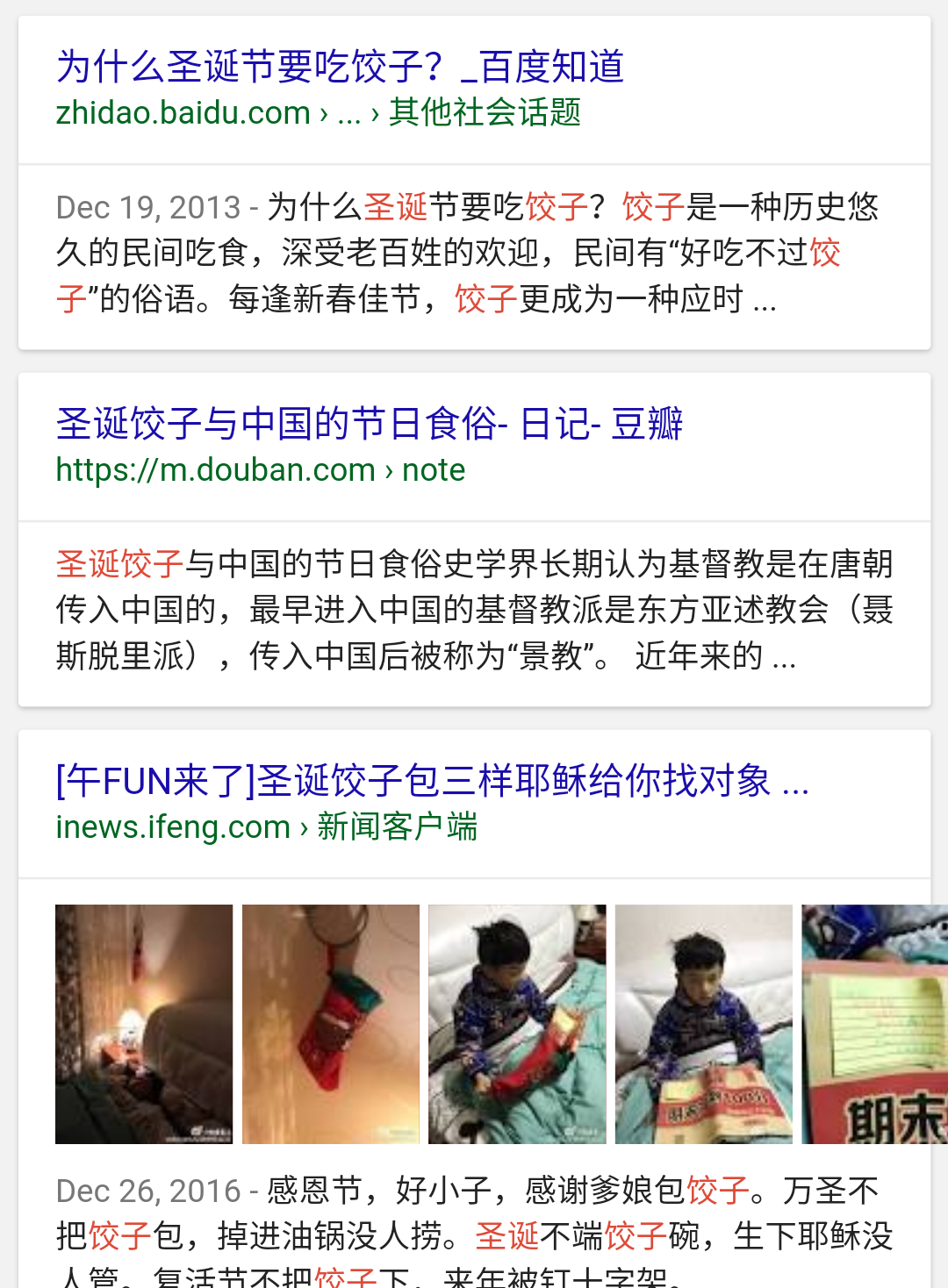Screen dimensions: 948x1288
Task: Open the photo of boy reading a workbook
Action: pyautogui.click(x=704, y=1024)
